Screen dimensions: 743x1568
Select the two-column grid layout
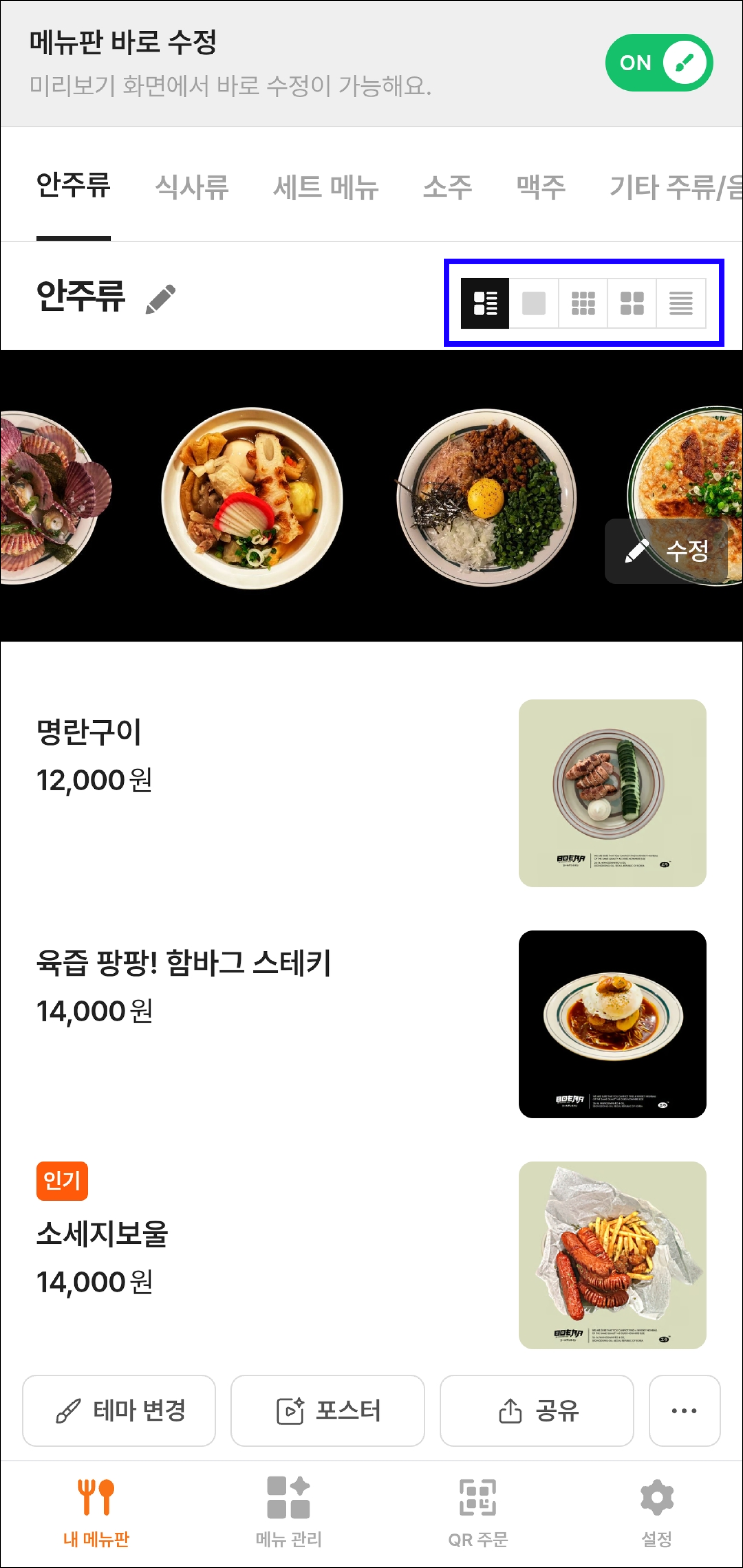pos(632,303)
